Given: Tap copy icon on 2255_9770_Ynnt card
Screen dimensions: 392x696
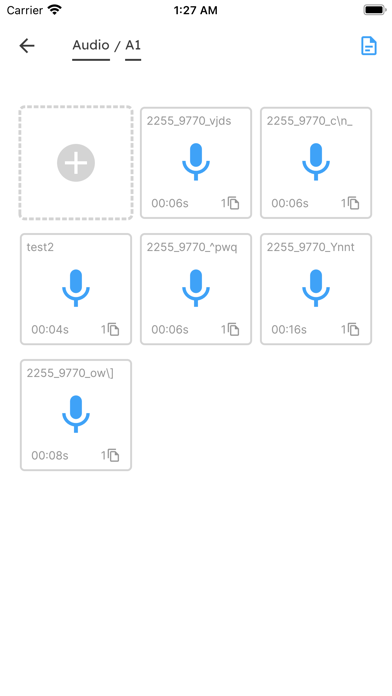Looking at the screenshot, I should 353,329.
